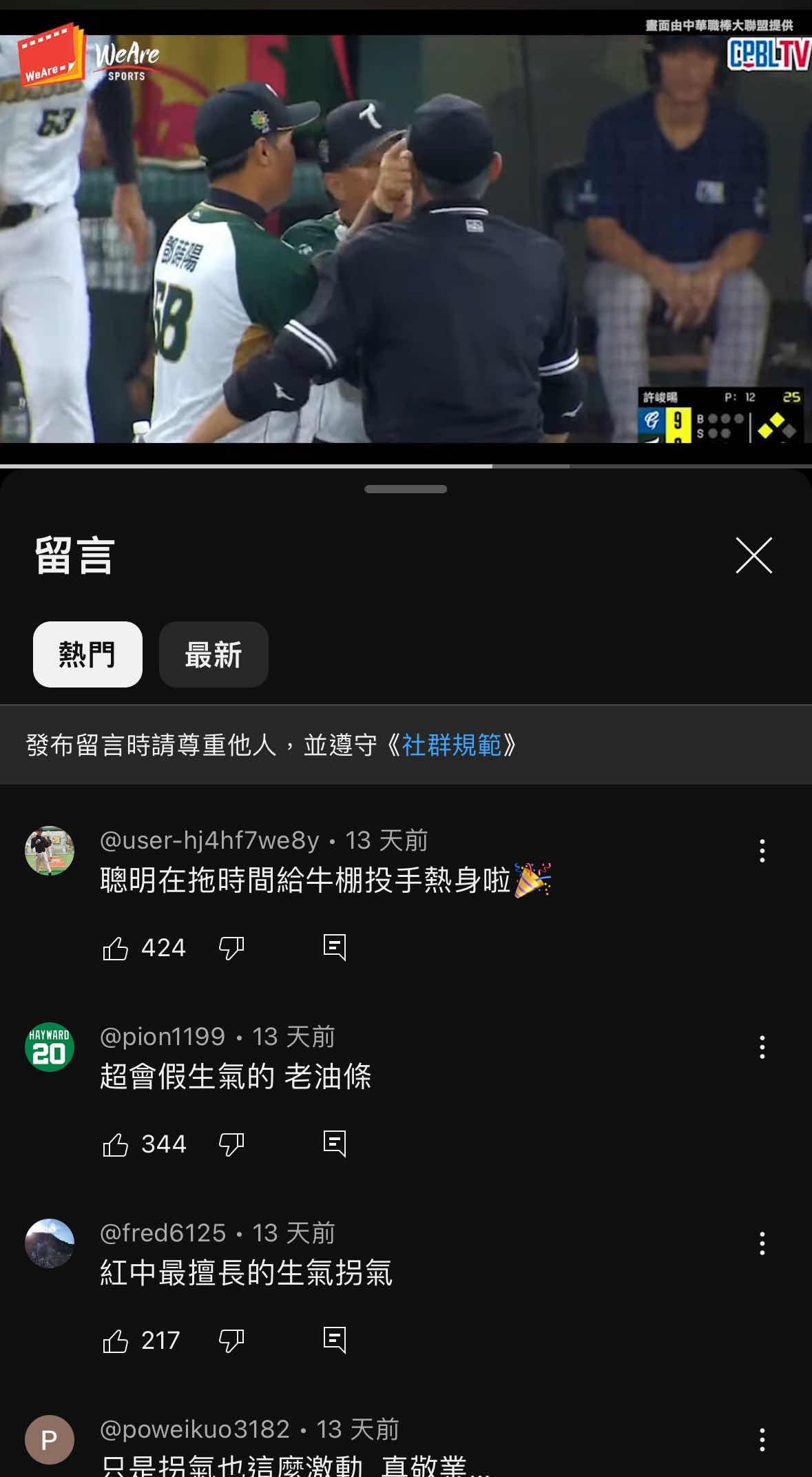The image size is (812, 1477).
Task: Dislike the comment by @pion1199
Action: [231, 1145]
